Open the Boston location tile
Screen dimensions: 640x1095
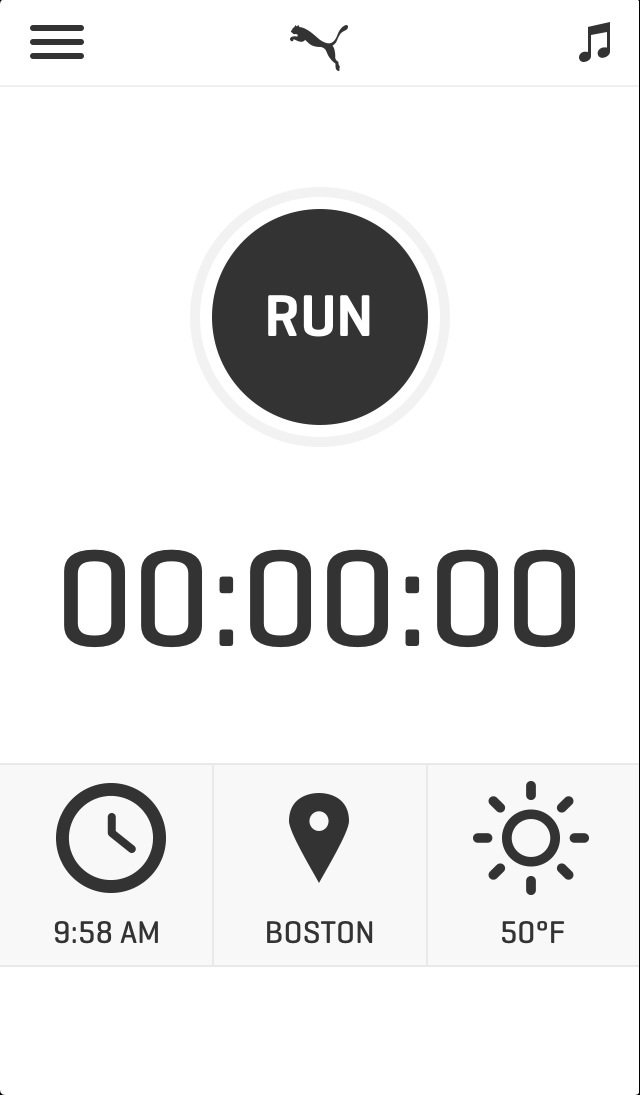pos(319,865)
